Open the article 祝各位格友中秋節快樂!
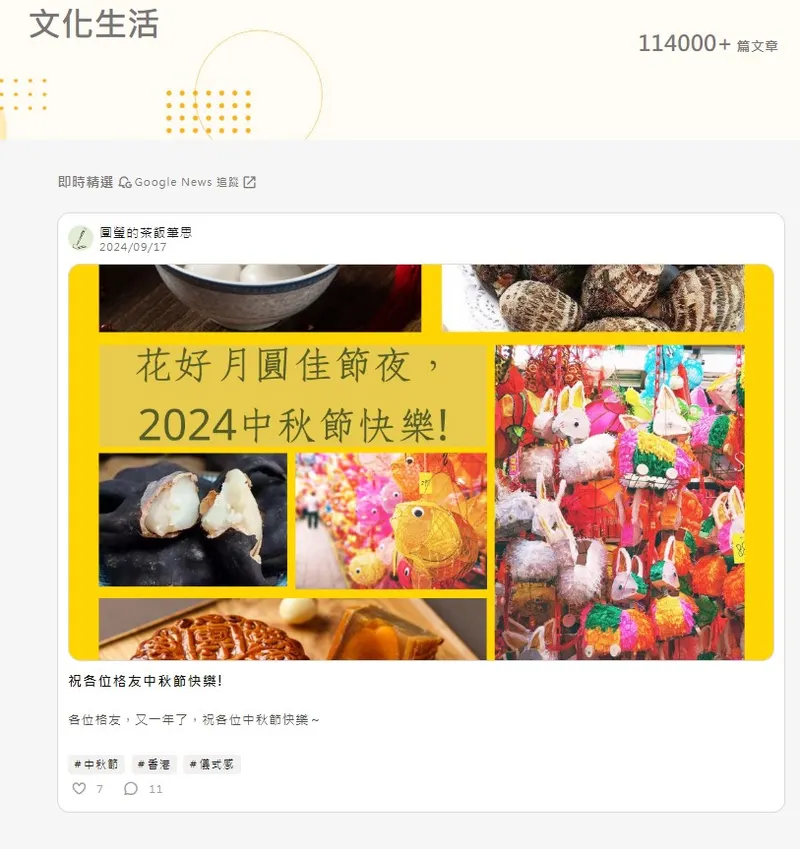Viewport: 800px width, 849px height. pos(146,681)
